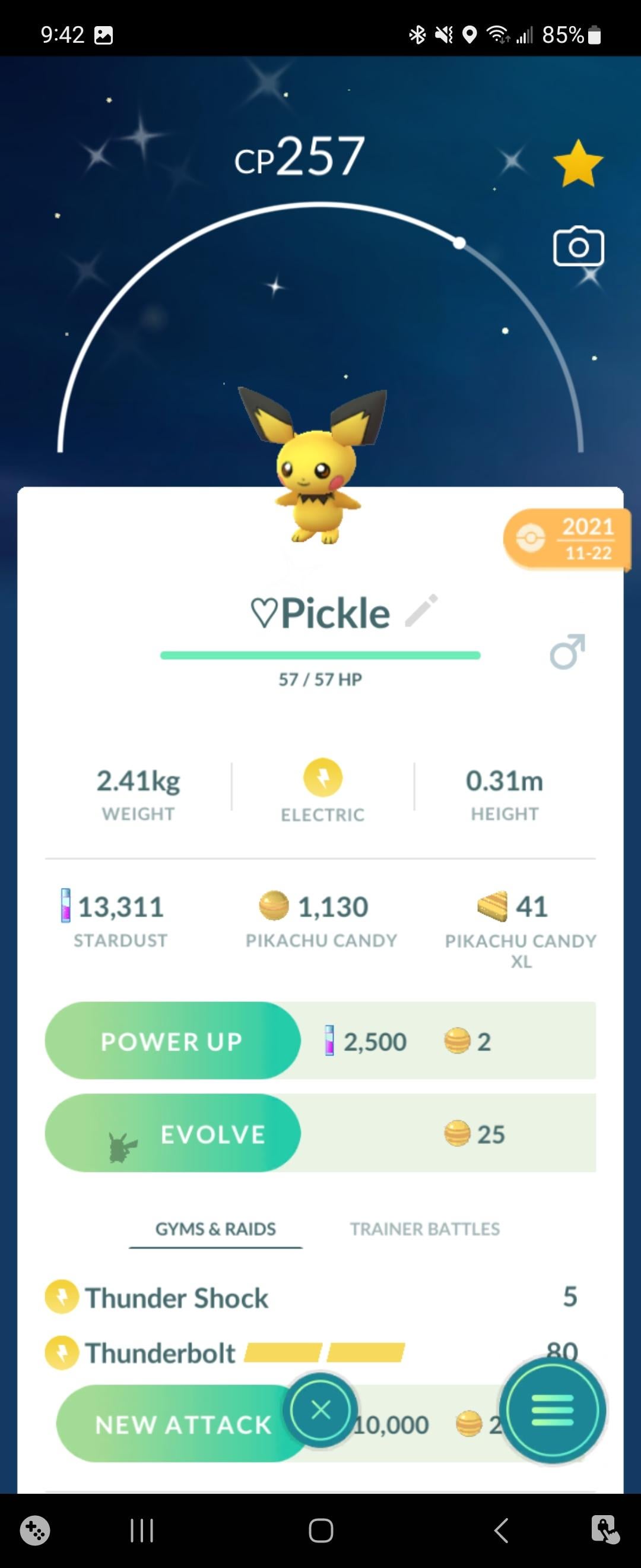This screenshot has width=641, height=1568.
Task: Edit Pickle's nickname with the pencil icon
Action: (421, 611)
